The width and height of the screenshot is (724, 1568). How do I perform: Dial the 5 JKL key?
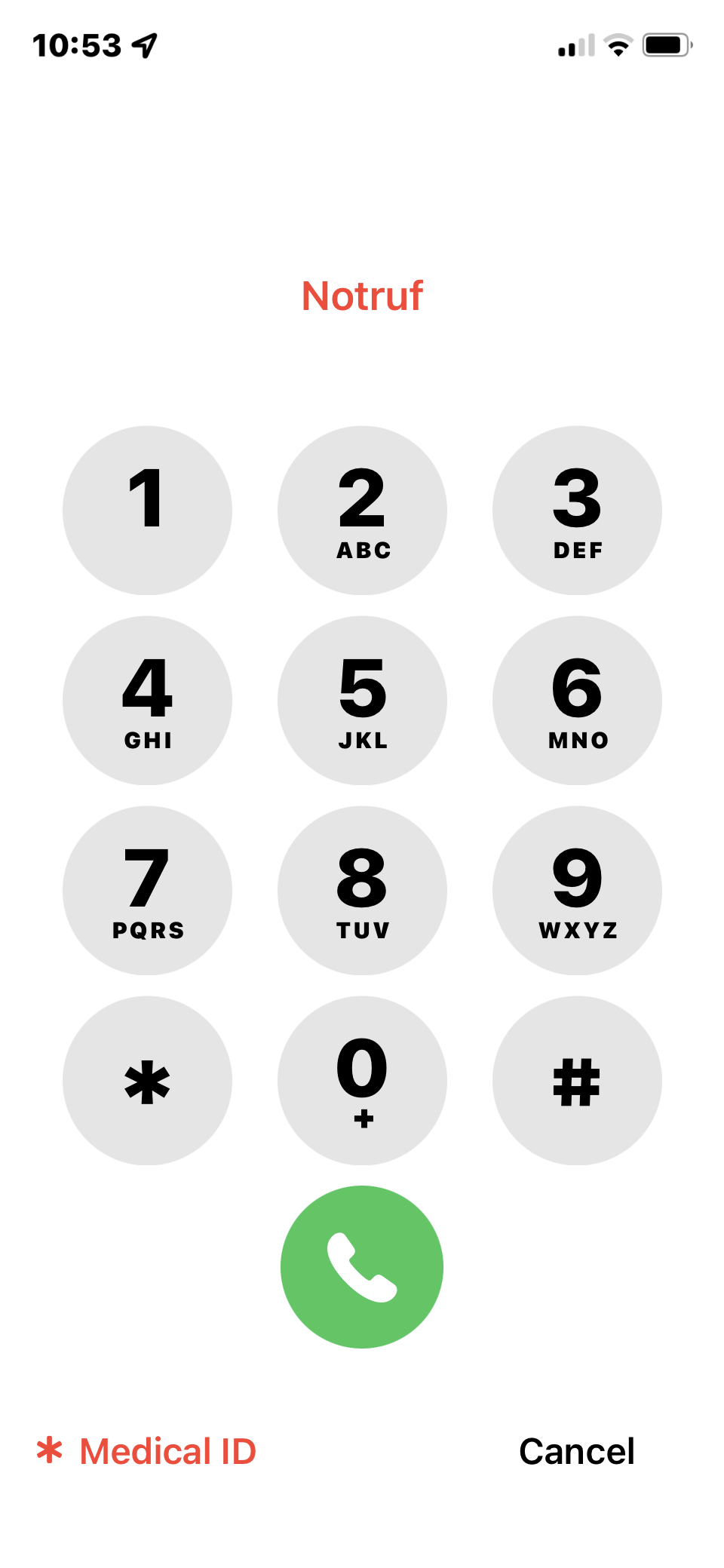point(362,701)
